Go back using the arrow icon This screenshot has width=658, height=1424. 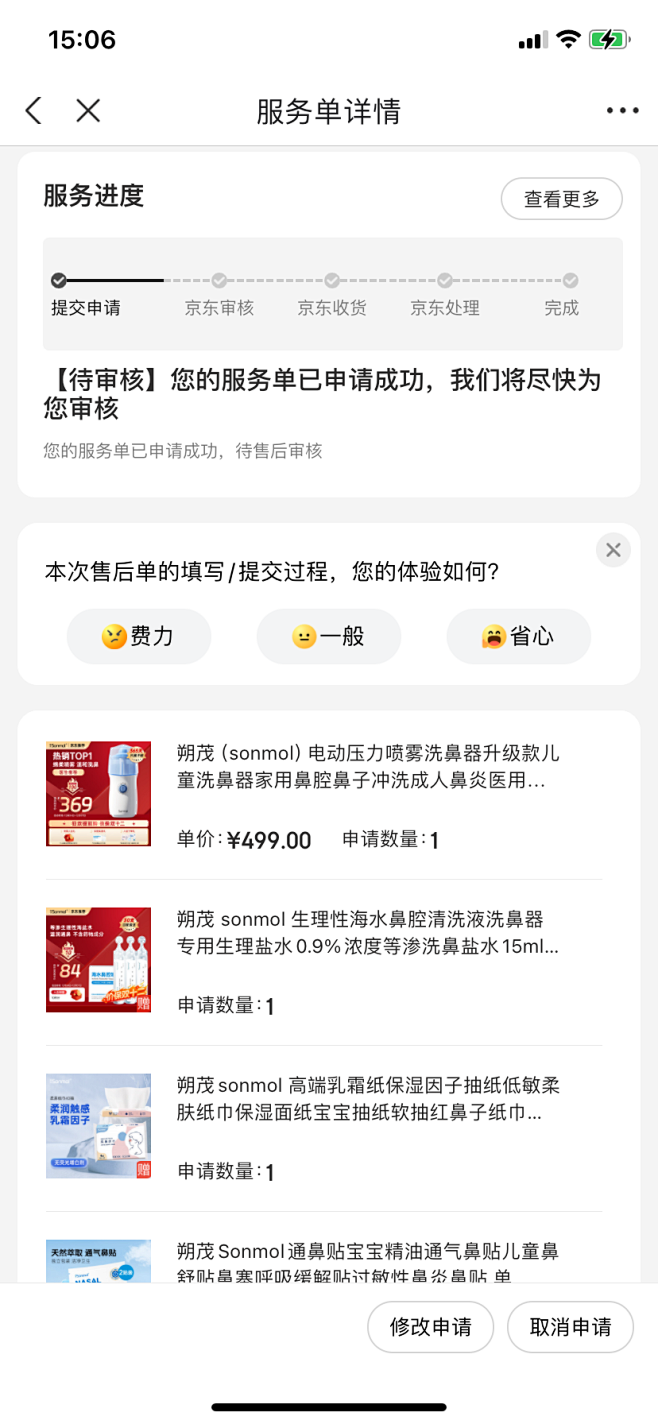[x=34, y=110]
